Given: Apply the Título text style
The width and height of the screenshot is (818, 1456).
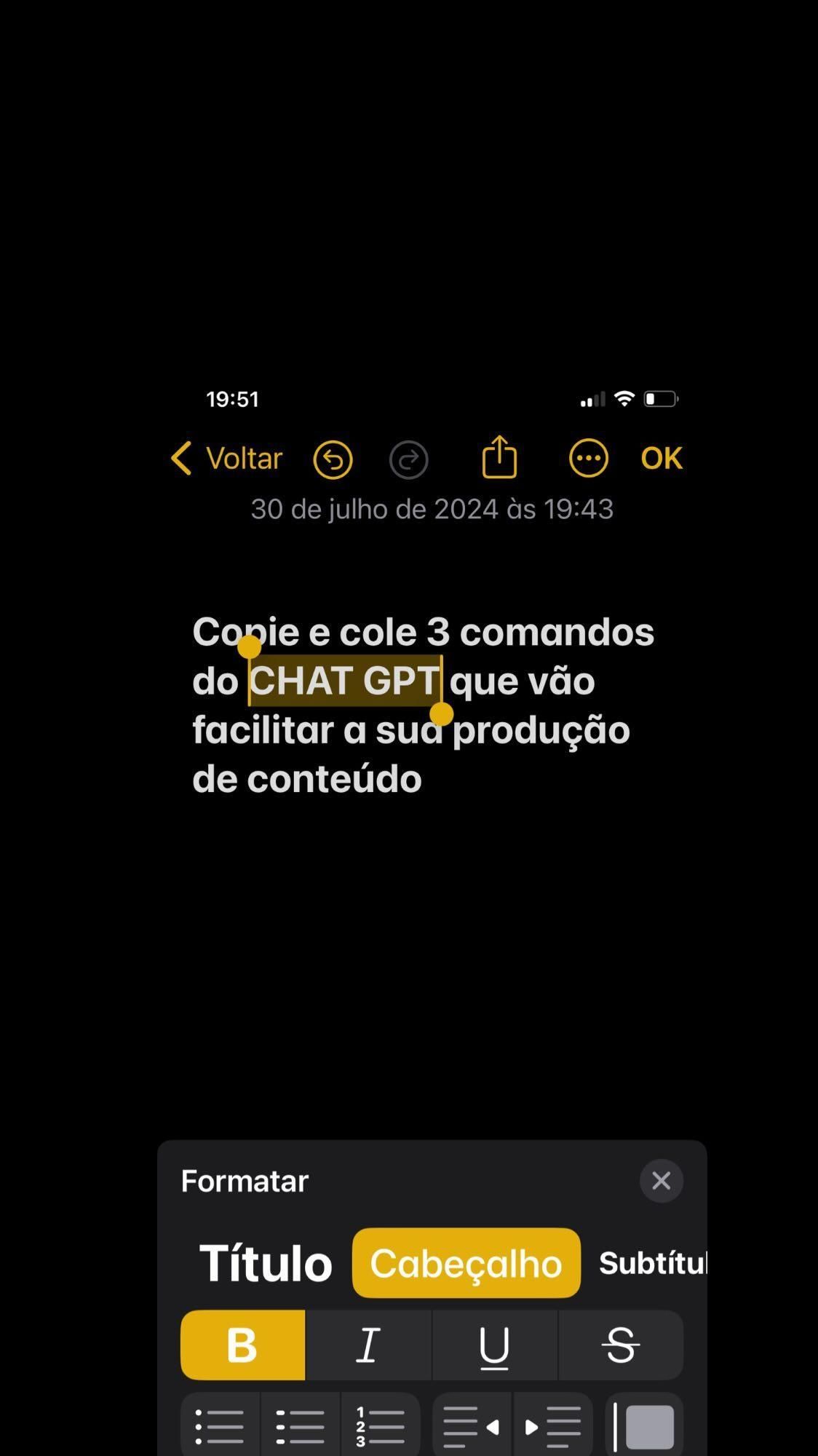Looking at the screenshot, I should point(266,1263).
